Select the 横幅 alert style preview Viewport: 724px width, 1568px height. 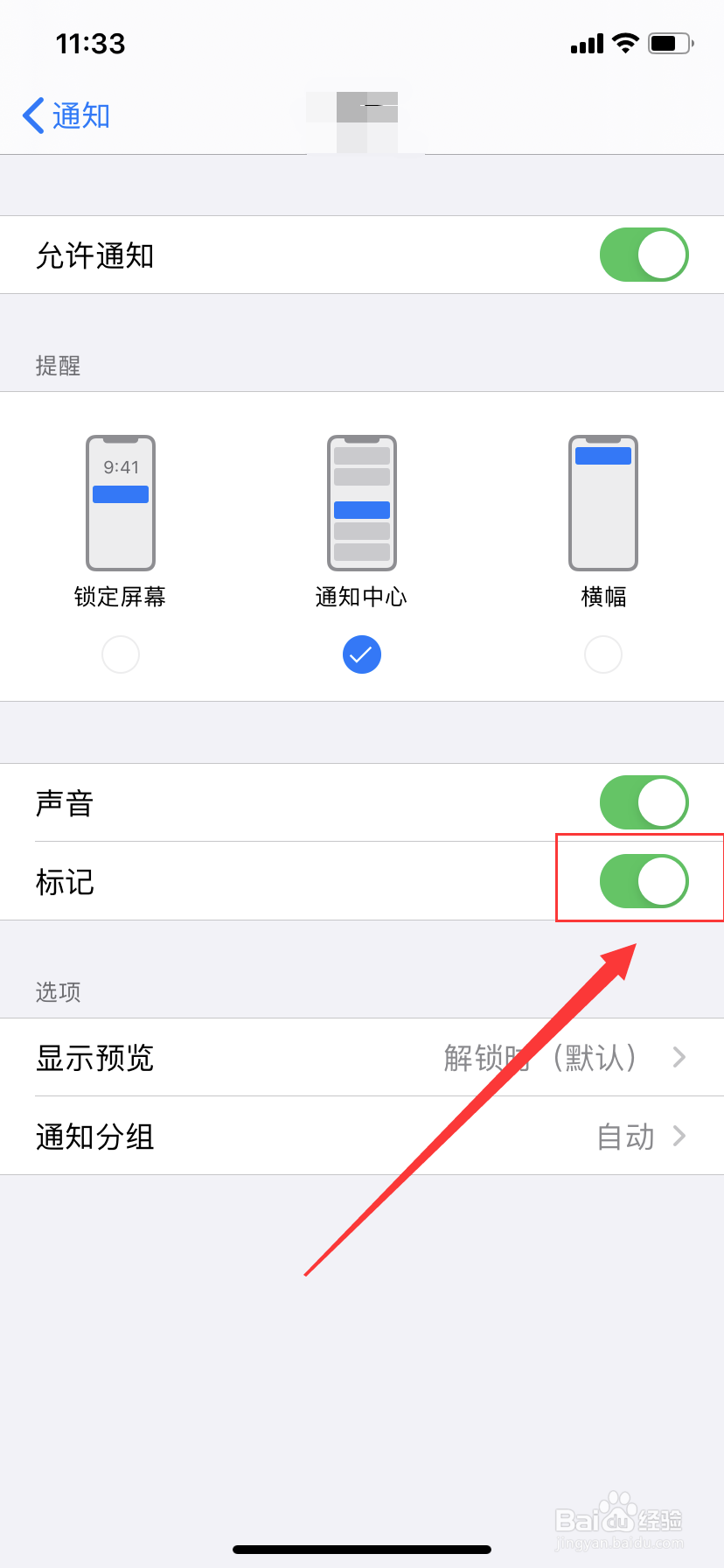pyautogui.click(x=602, y=503)
